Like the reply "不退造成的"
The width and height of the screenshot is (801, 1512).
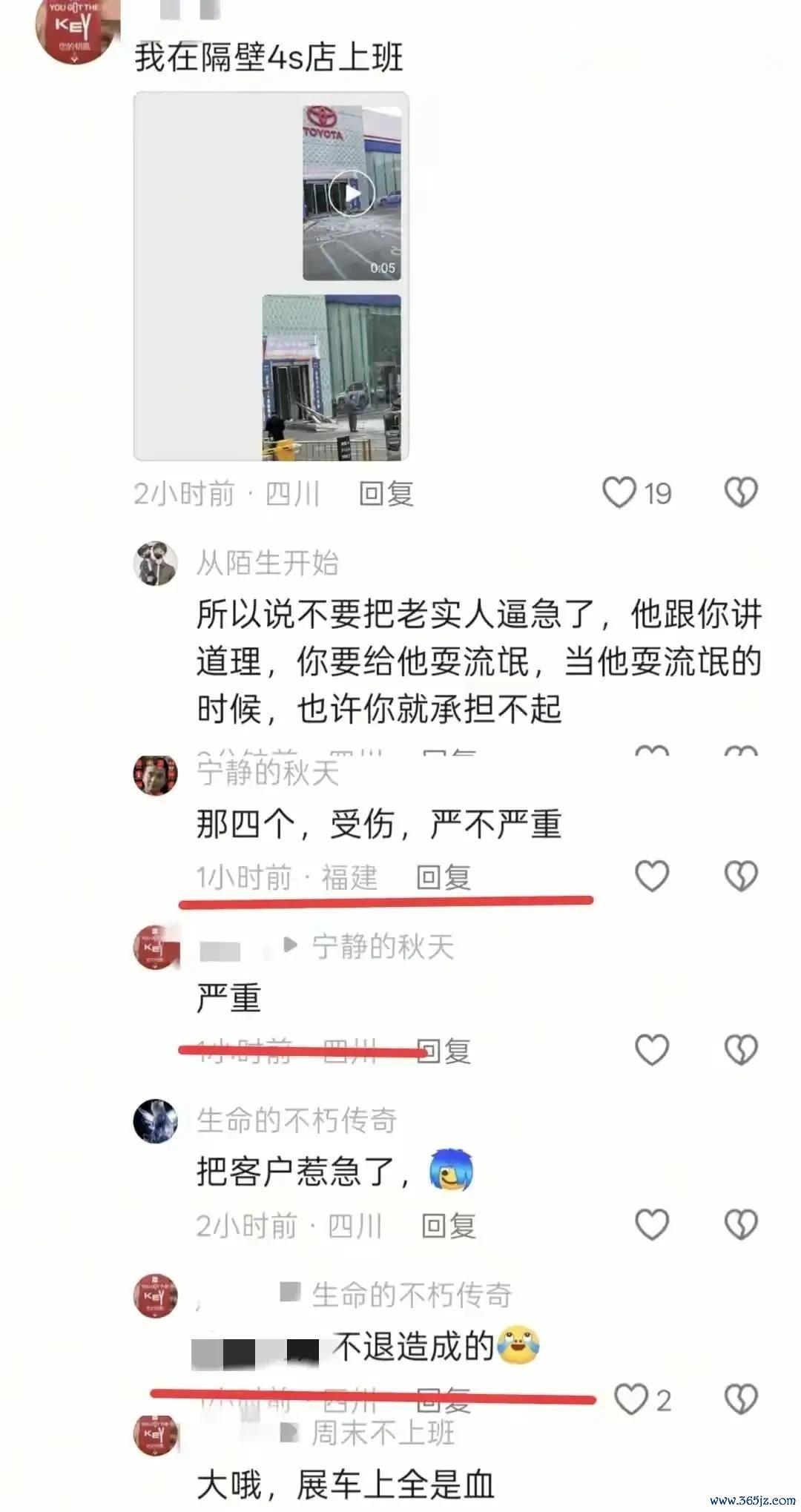pyautogui.click(x=631, y=1399)
